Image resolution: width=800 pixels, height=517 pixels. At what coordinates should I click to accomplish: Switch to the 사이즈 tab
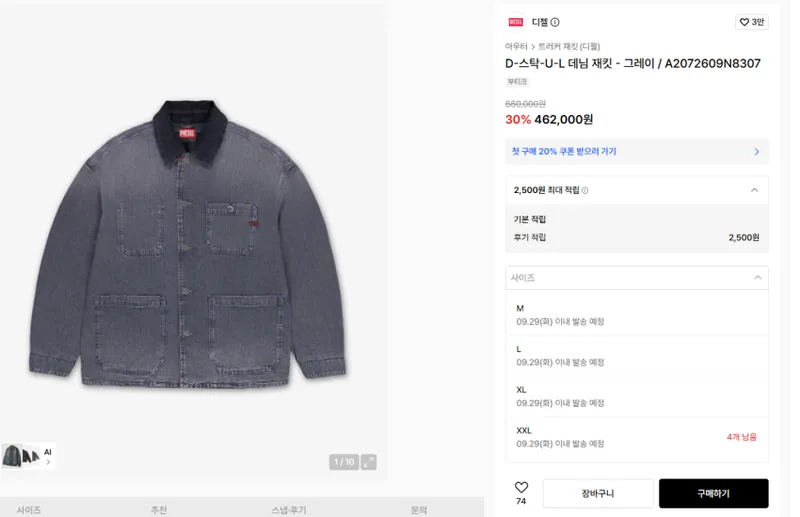click(29, 509)
